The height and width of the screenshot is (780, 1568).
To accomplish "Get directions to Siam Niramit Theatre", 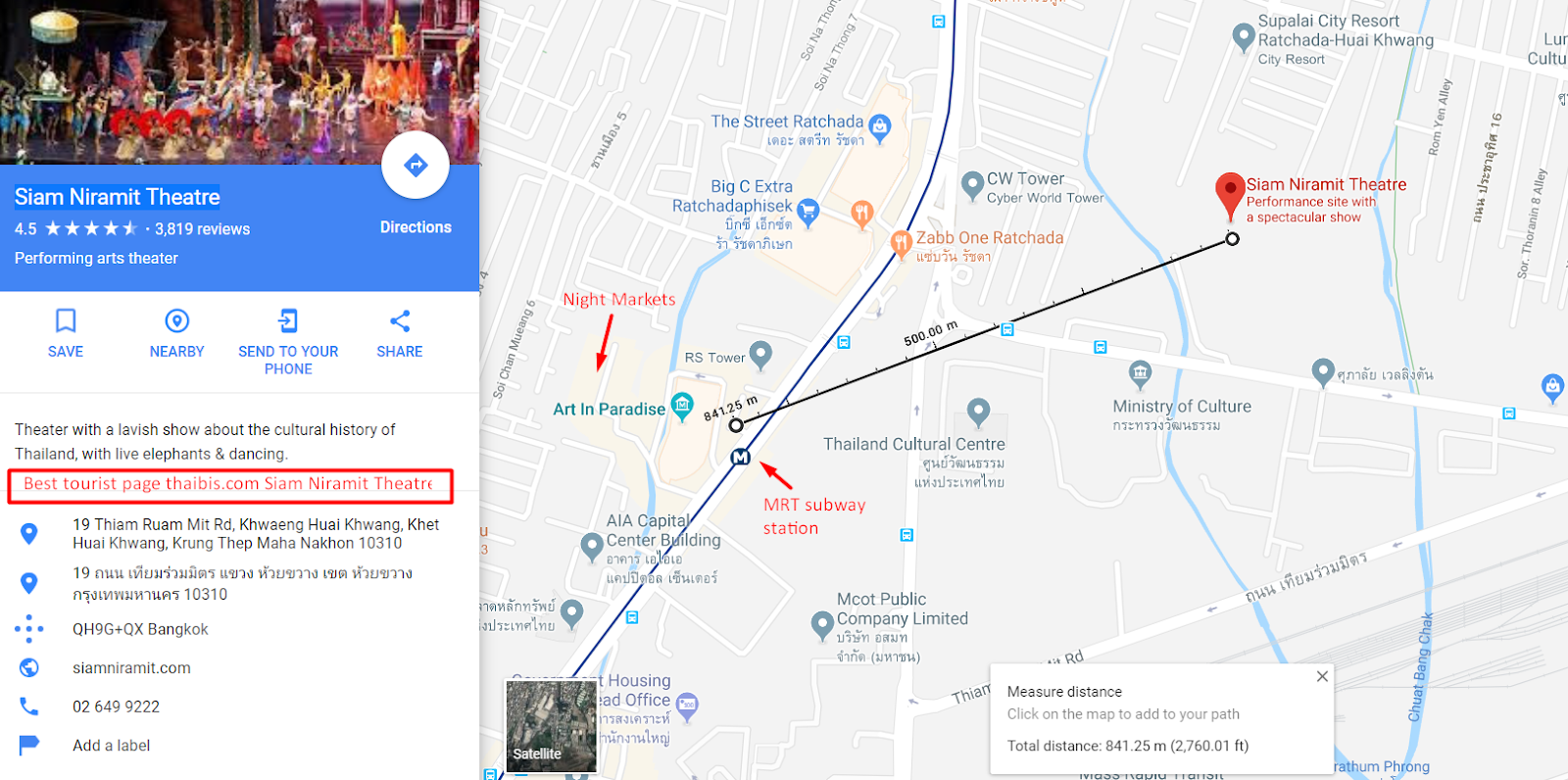I will [x=416, y=165].
